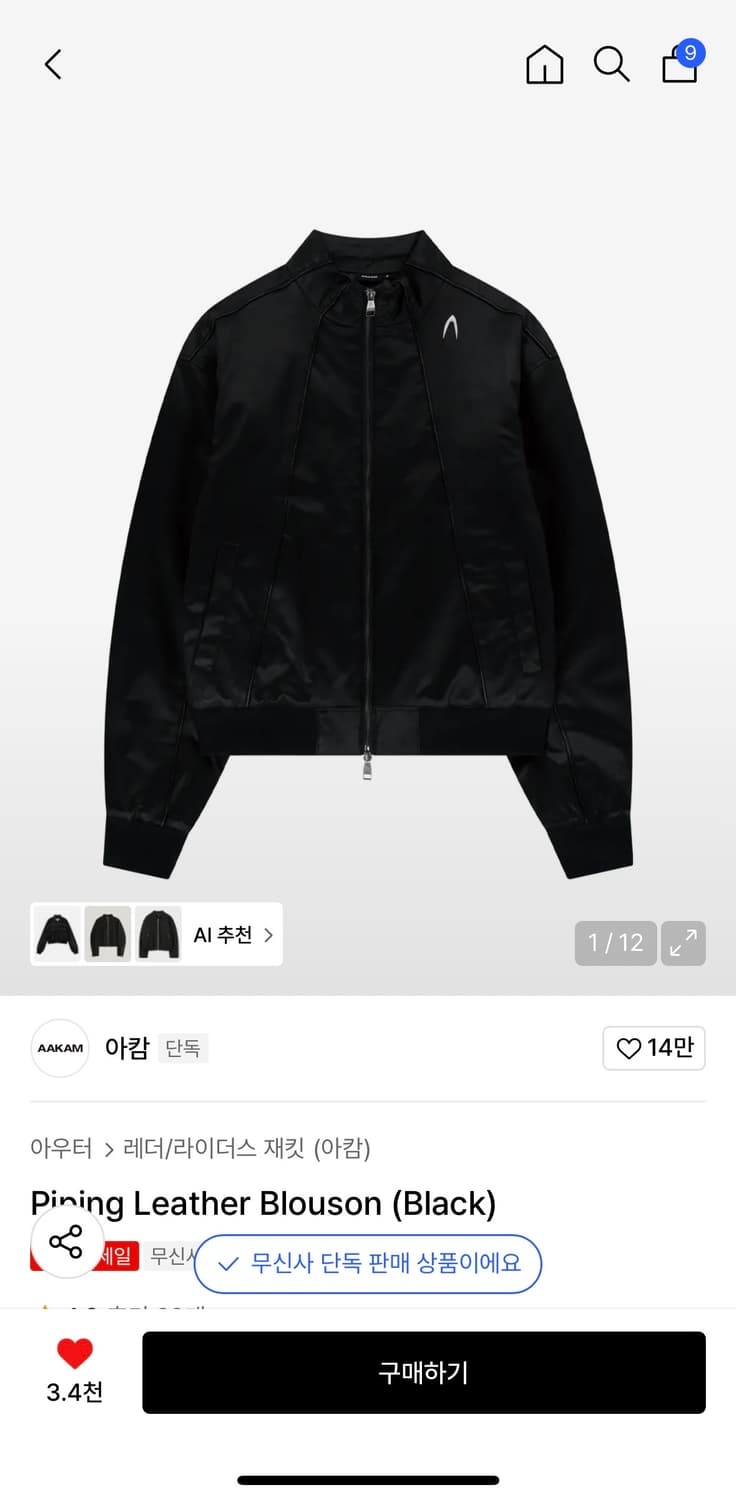Image resolution: width=736 pixels, height=1500 pixels.
Task: Tap the 무신사 단독 판매 checkmark chip
Action: (x=368, y=1265)
